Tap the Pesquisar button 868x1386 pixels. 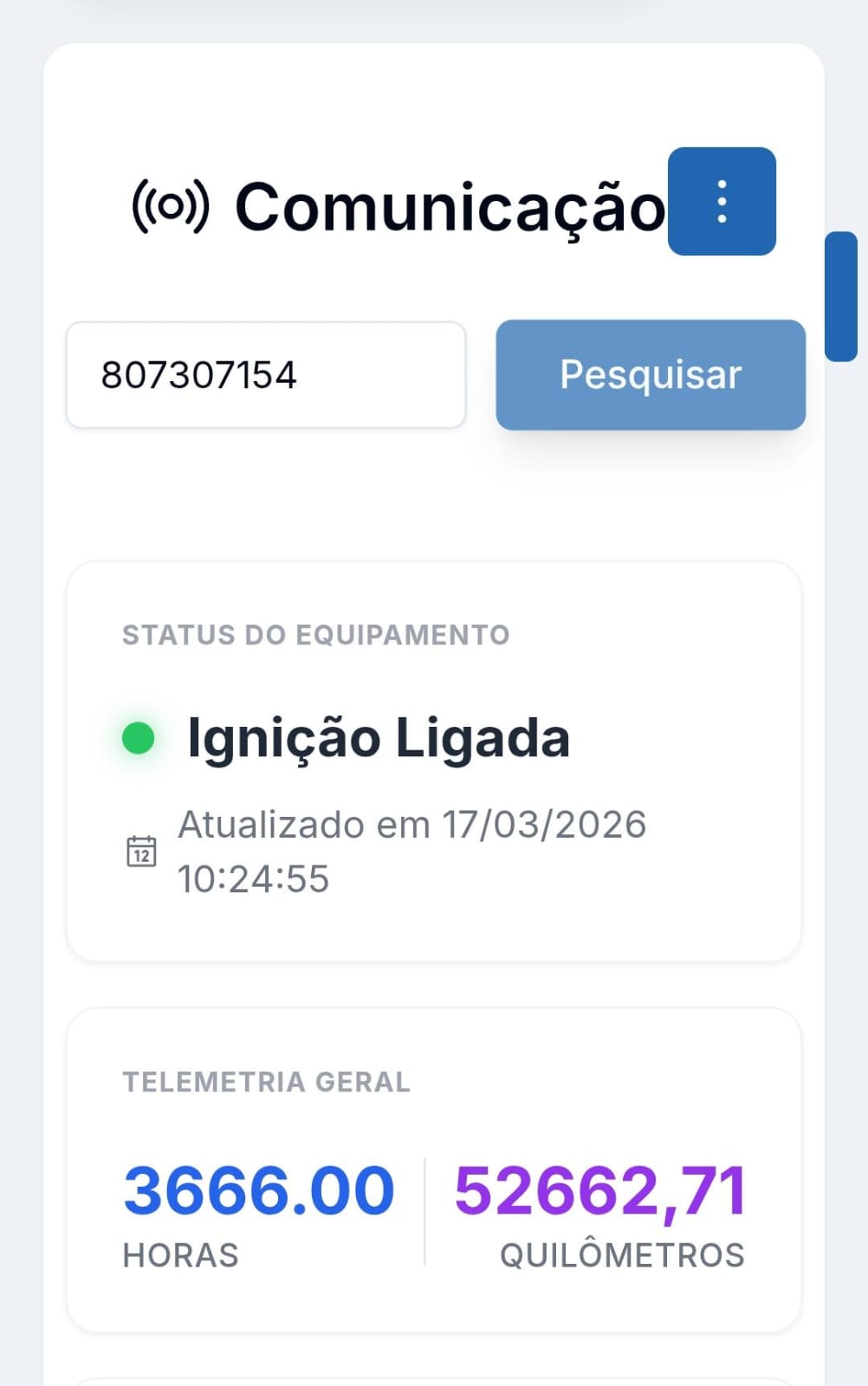pyautogui.click(x=651, y=375)
